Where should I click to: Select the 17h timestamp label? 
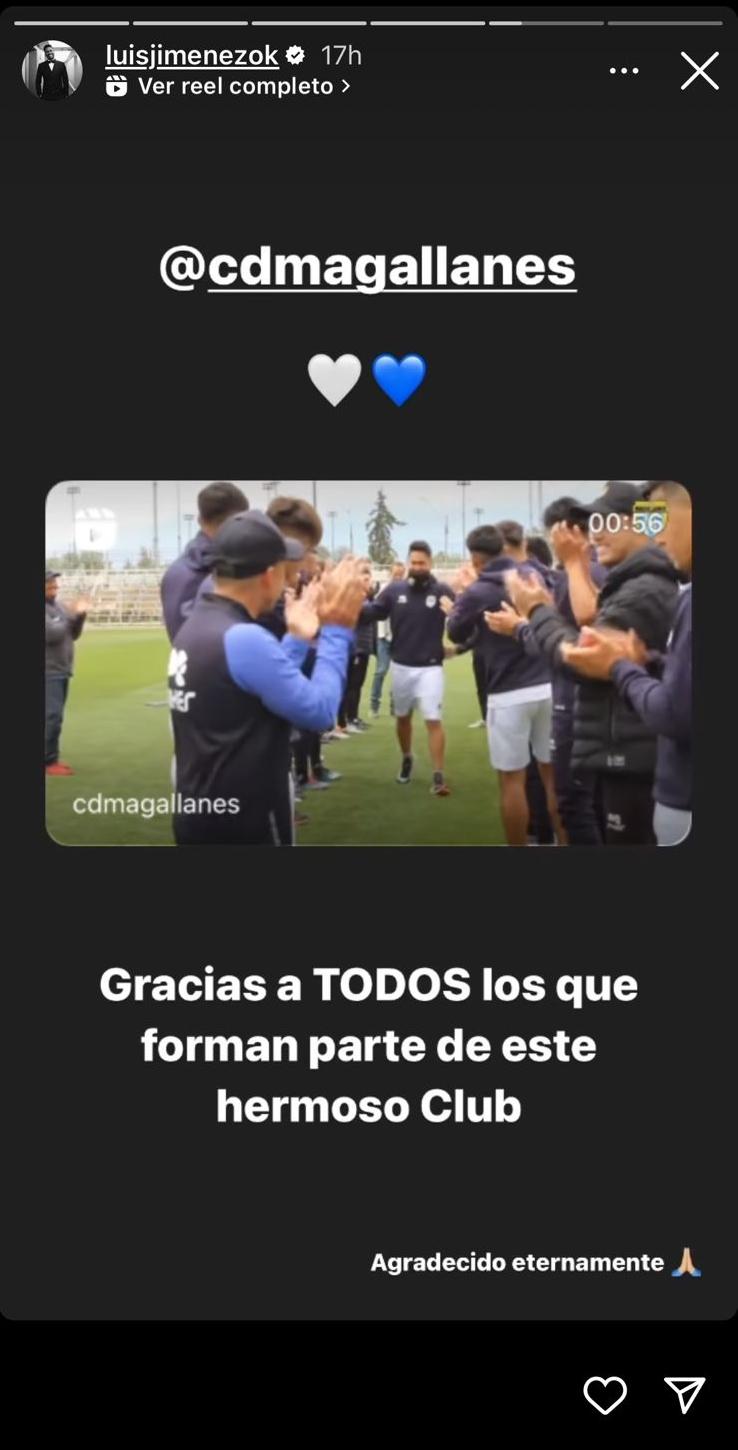(x=343, y=57)
